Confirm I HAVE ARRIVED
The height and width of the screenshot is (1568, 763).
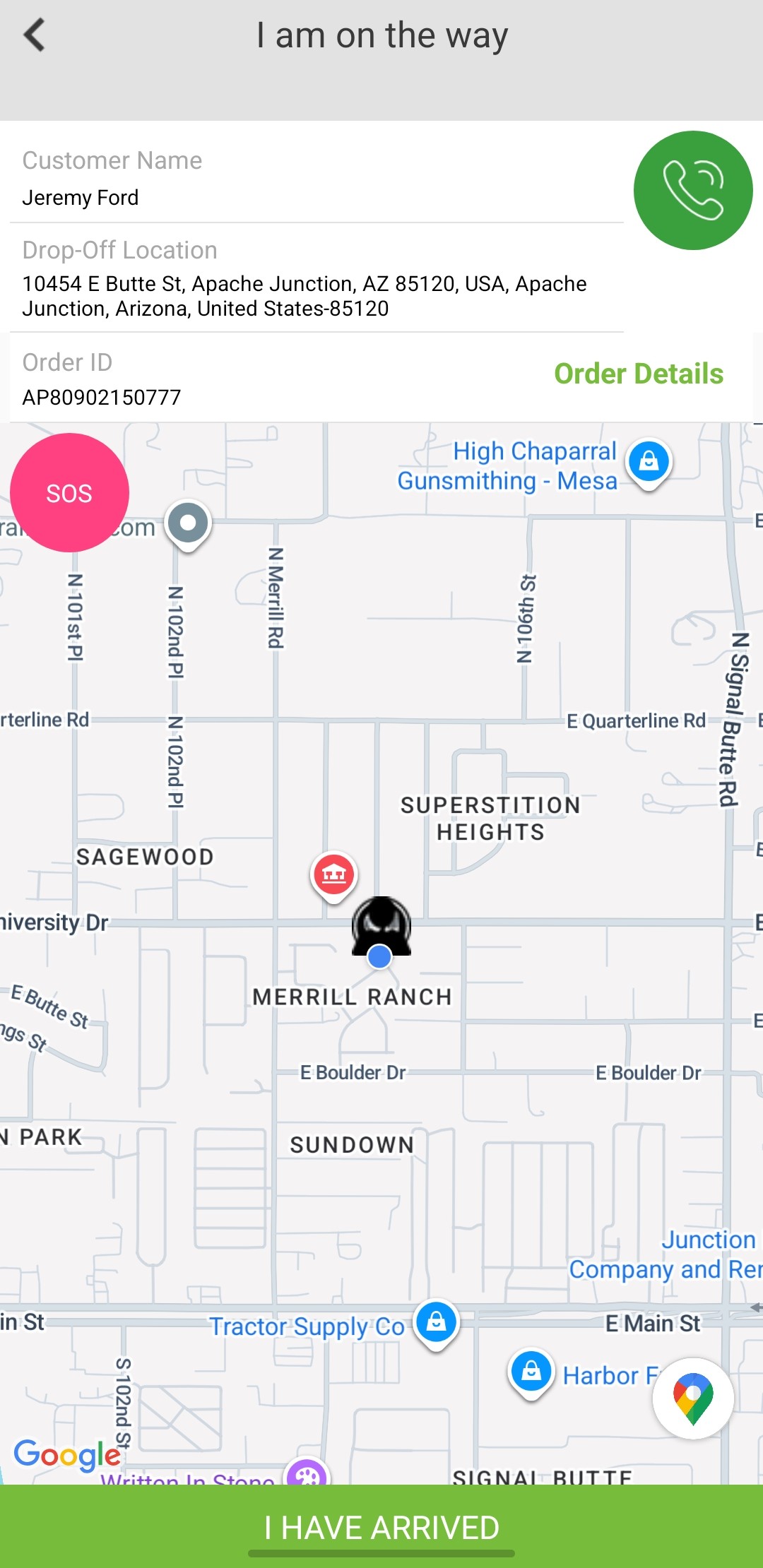381,1527
